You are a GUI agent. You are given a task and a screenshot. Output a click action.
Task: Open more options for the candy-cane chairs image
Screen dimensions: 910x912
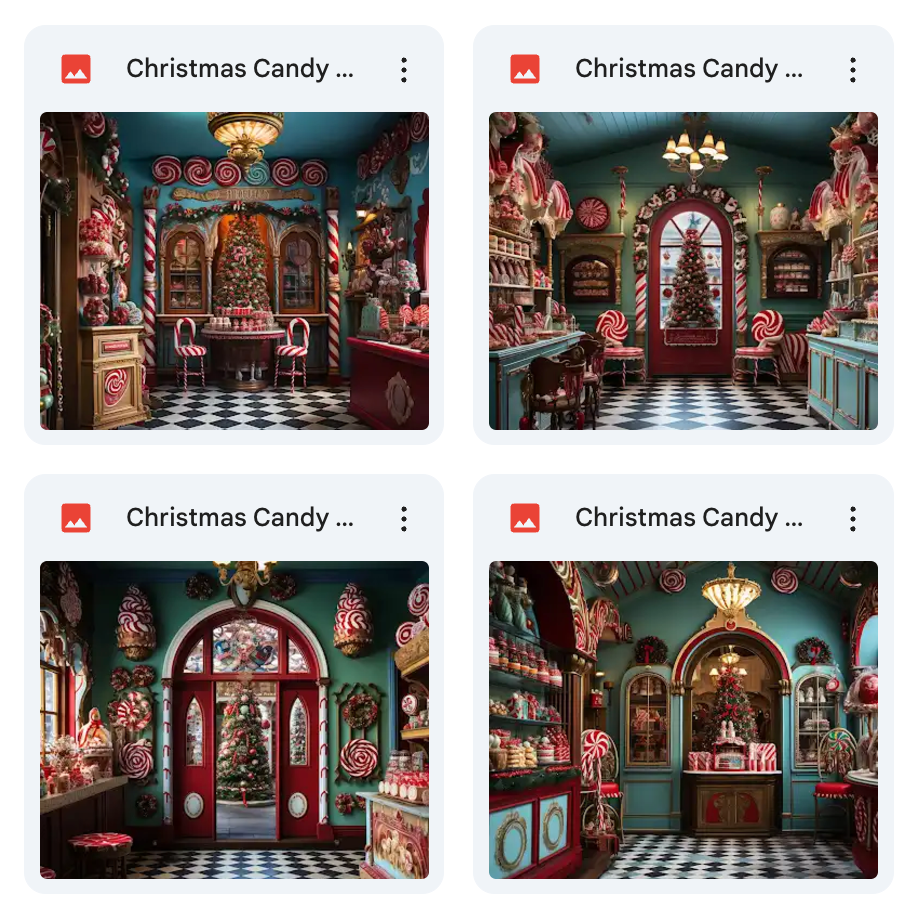404,69
